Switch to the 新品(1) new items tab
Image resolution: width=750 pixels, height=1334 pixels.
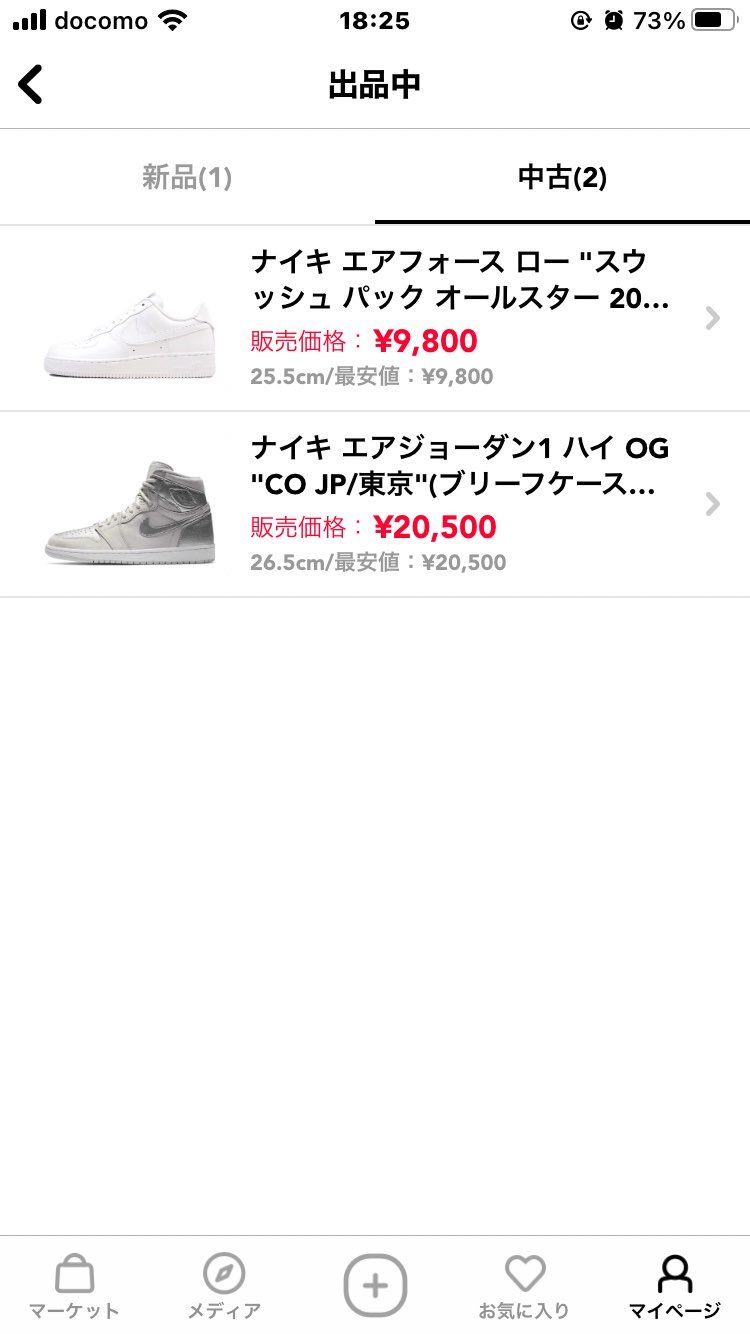coord(187,177)
